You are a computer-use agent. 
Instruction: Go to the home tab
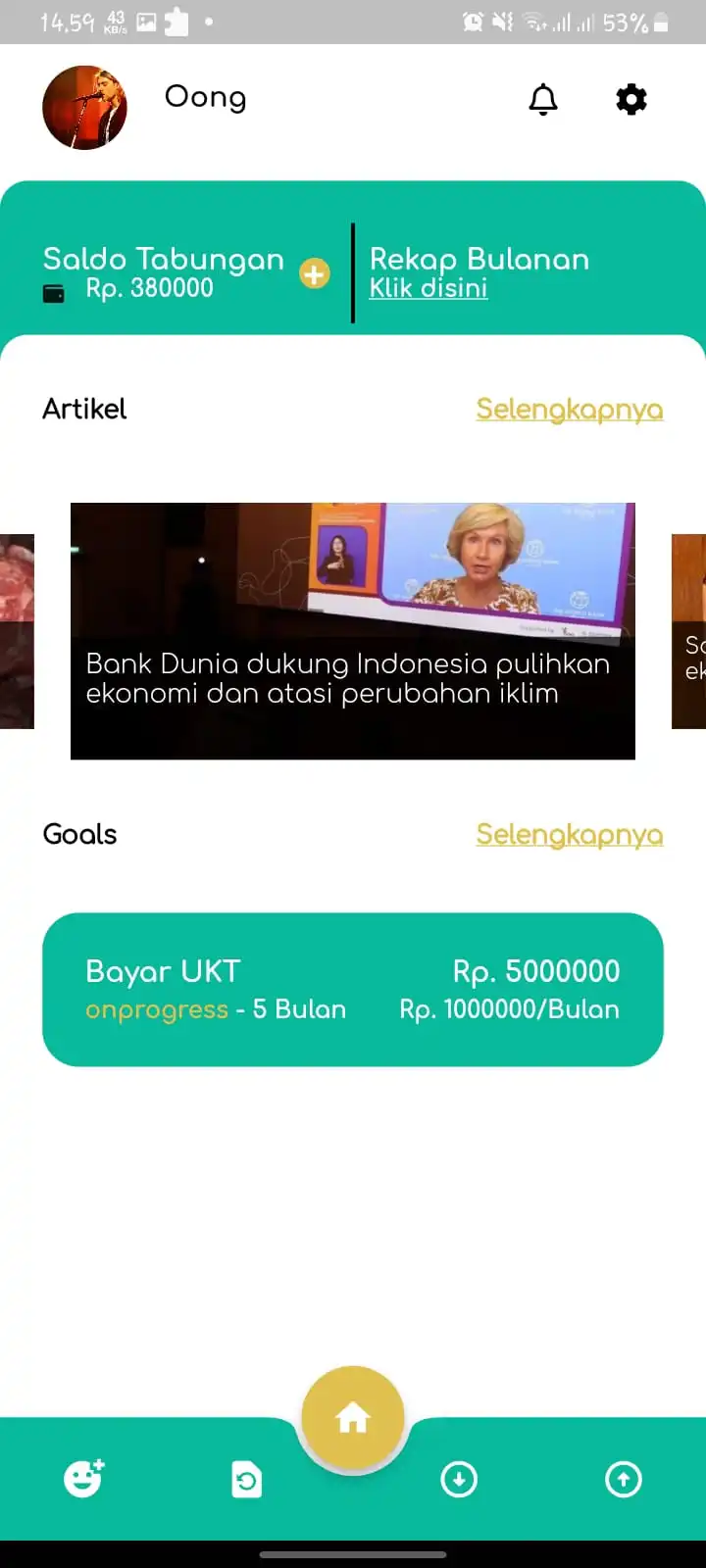(353, 1417)
